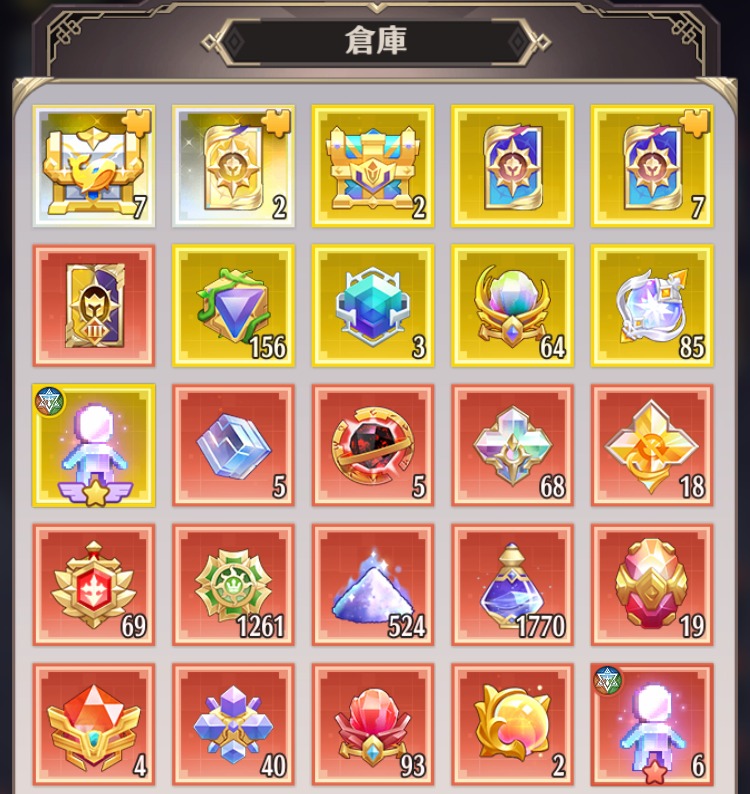Select the glowing figure with gold star

point(94,445)
